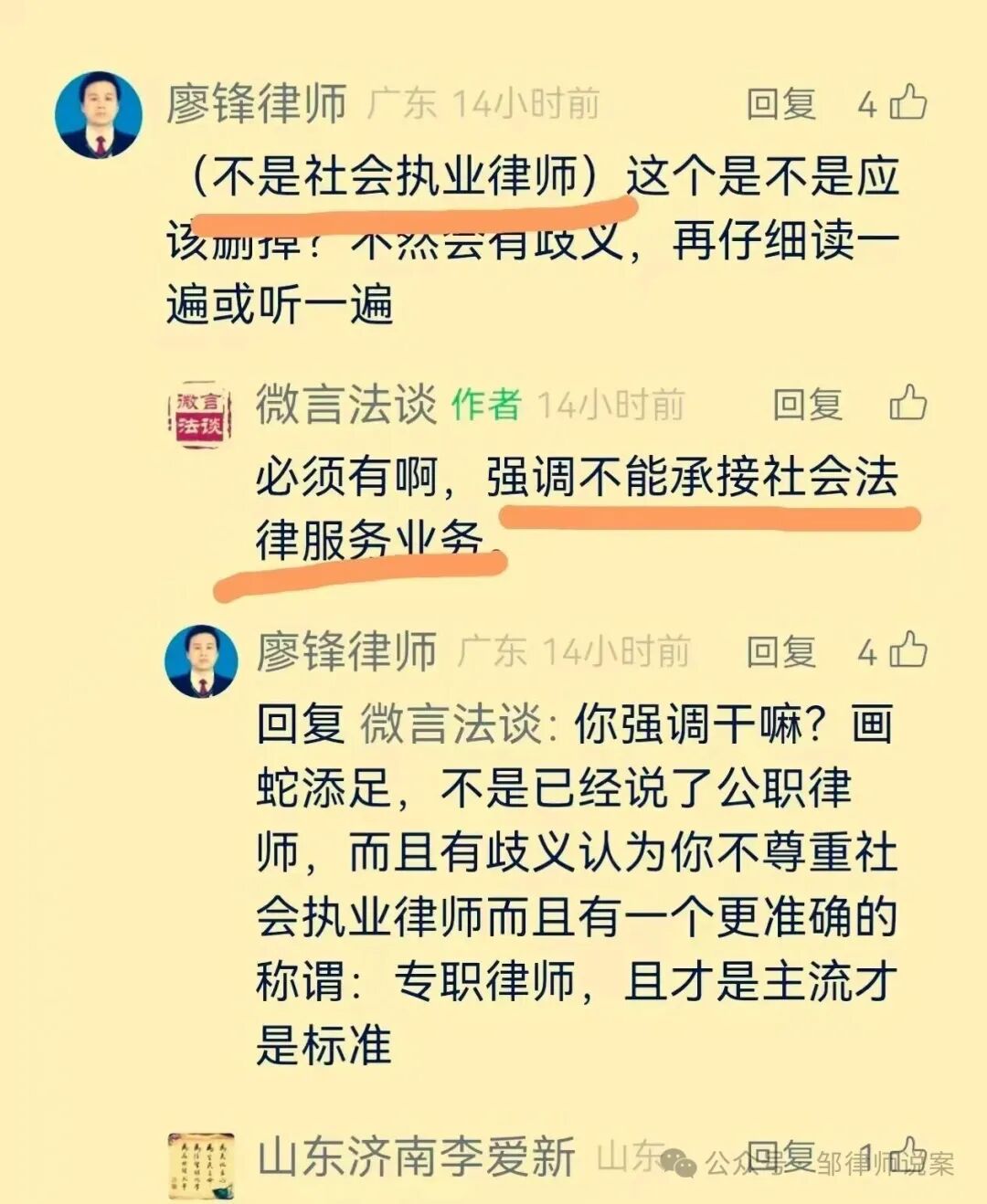Like 廖锋律师's reply starting 你强调干嘛
Screen dimensions: 987x1204
(x=908, y=650)
